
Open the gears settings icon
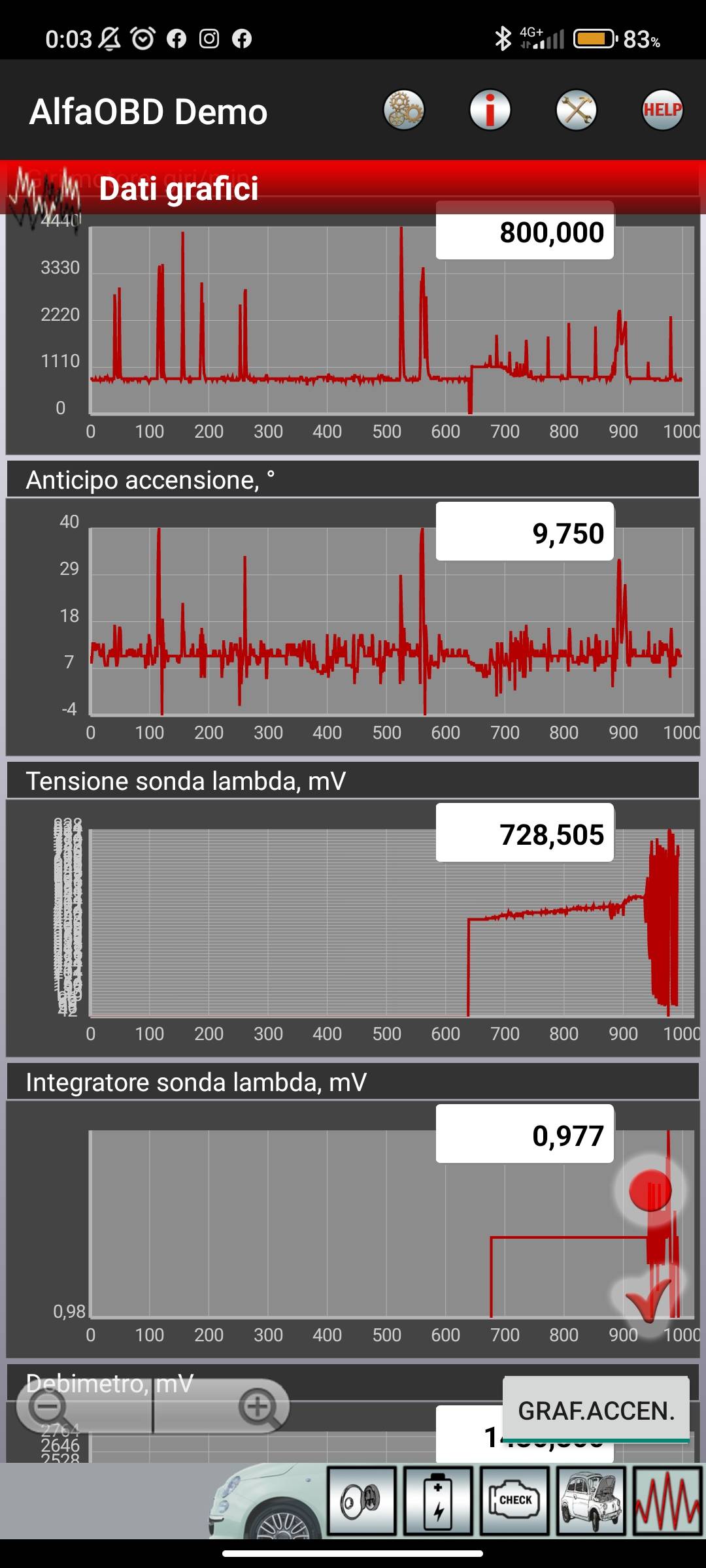(x=404, y=110)
